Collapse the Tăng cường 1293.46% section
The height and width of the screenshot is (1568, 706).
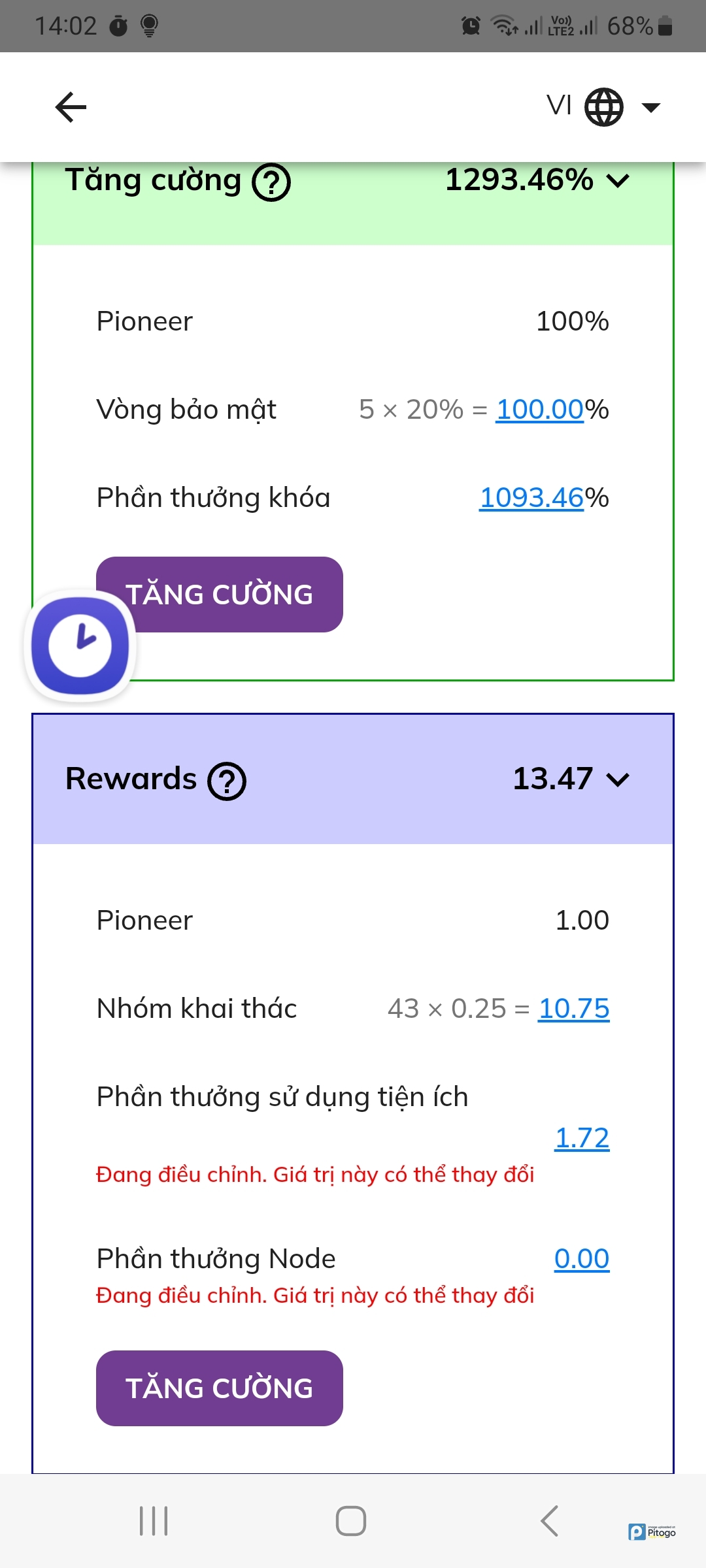tap(617, 180)
